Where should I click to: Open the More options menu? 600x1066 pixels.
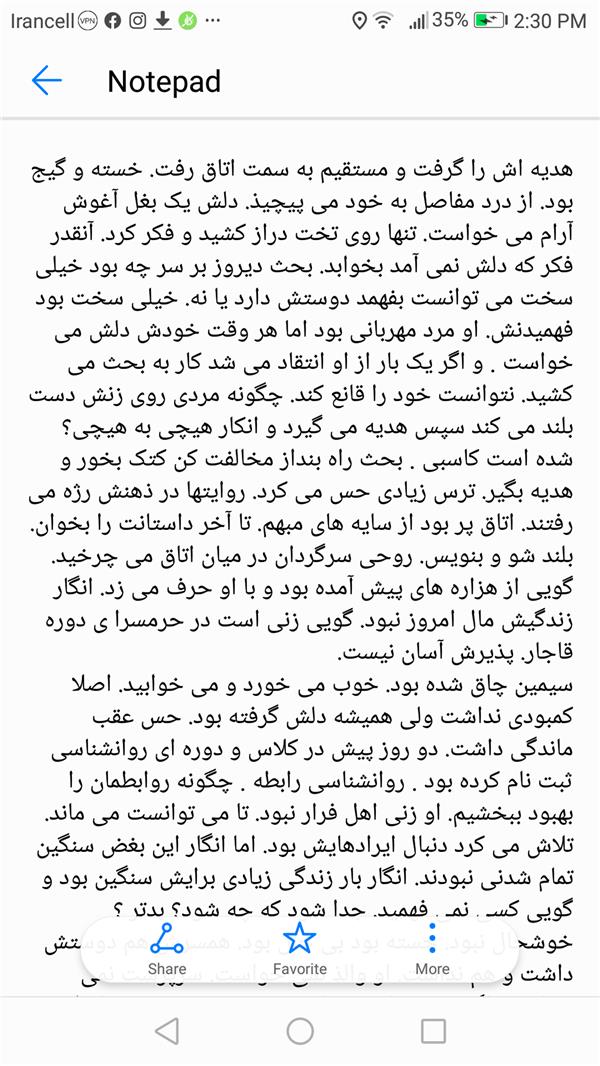(x=432, y=948)
